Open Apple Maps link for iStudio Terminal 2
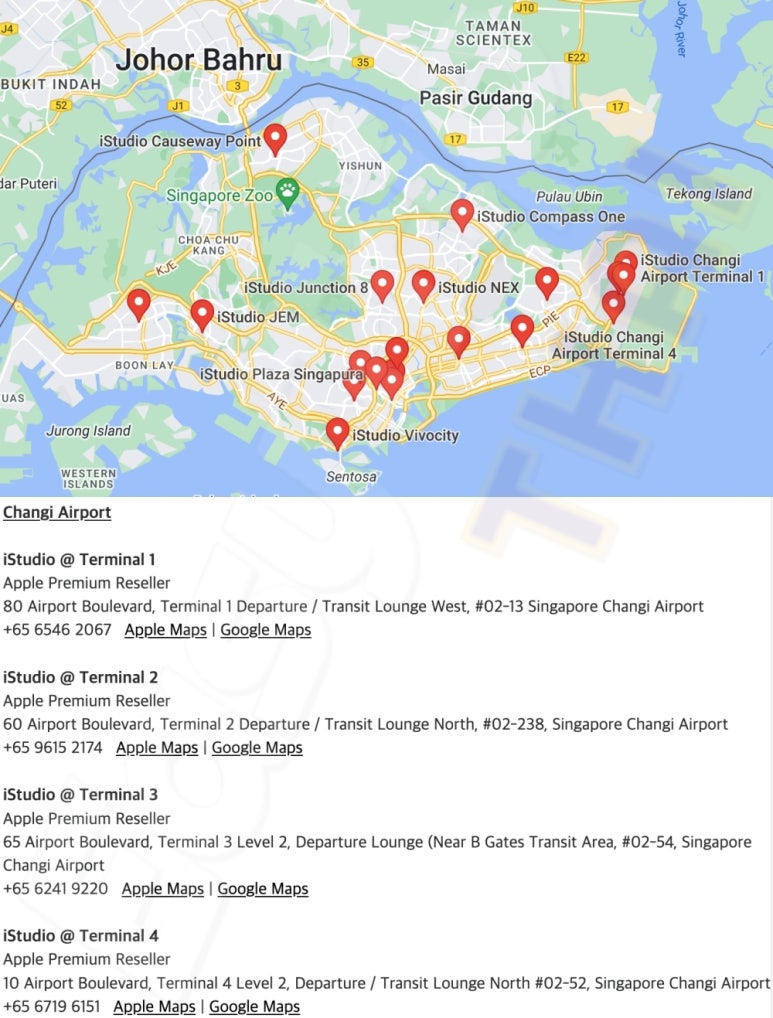 click(x=157, y=747)
